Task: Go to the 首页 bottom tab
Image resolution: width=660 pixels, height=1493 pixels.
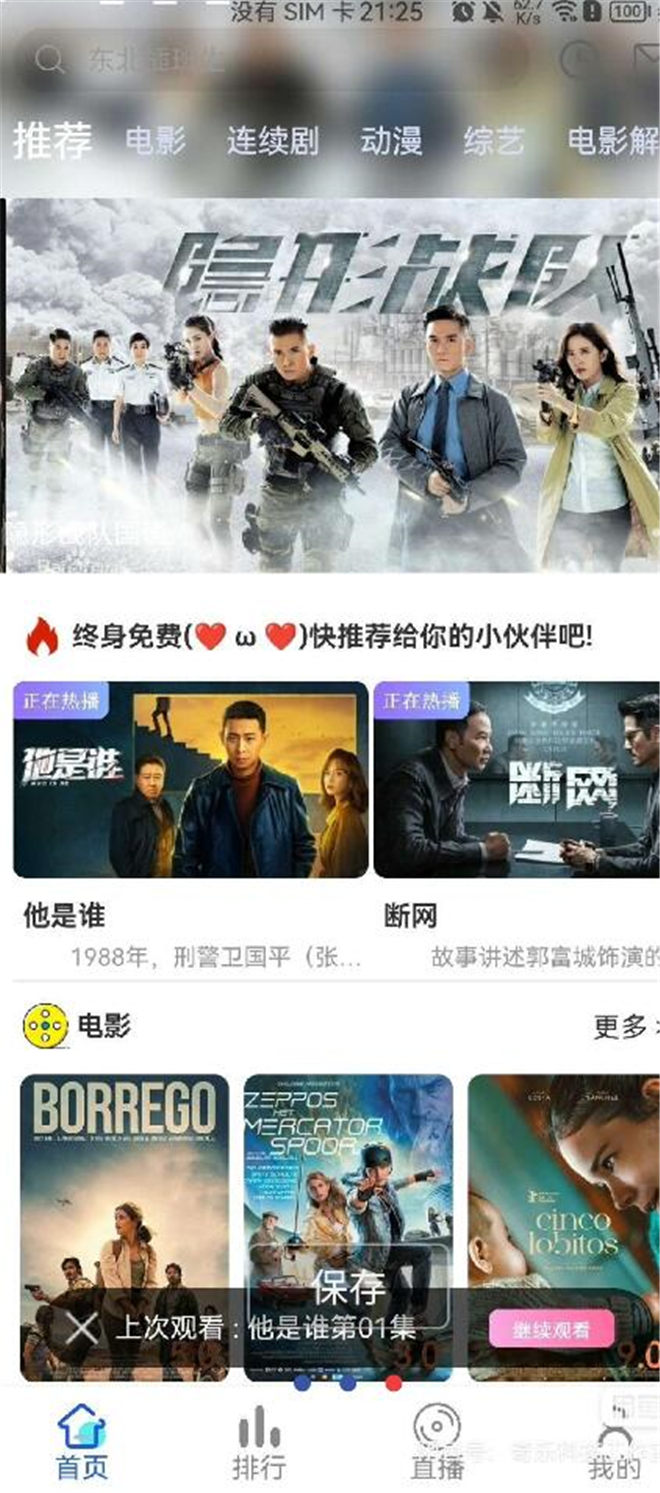Action: [81, 1442]
